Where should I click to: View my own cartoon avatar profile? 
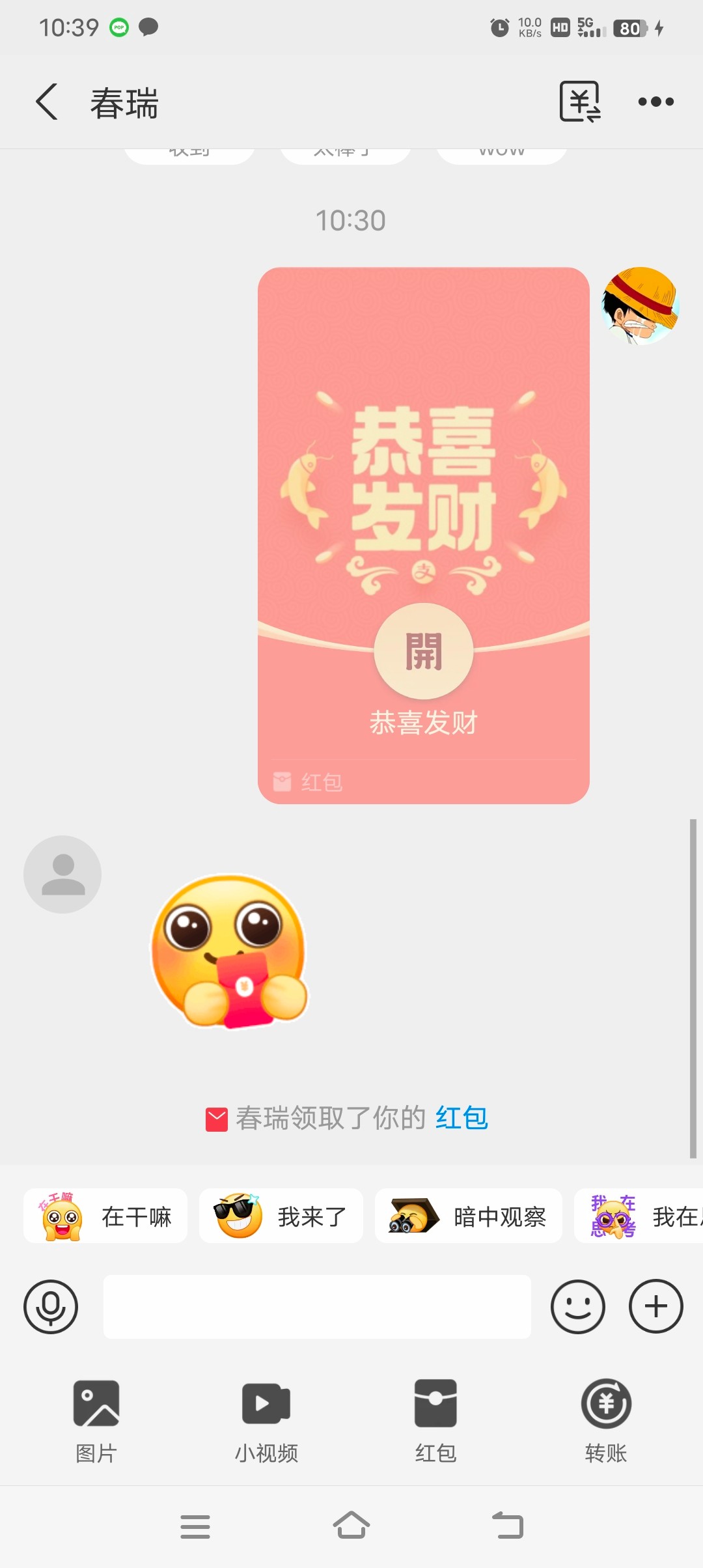pos(641,305)
